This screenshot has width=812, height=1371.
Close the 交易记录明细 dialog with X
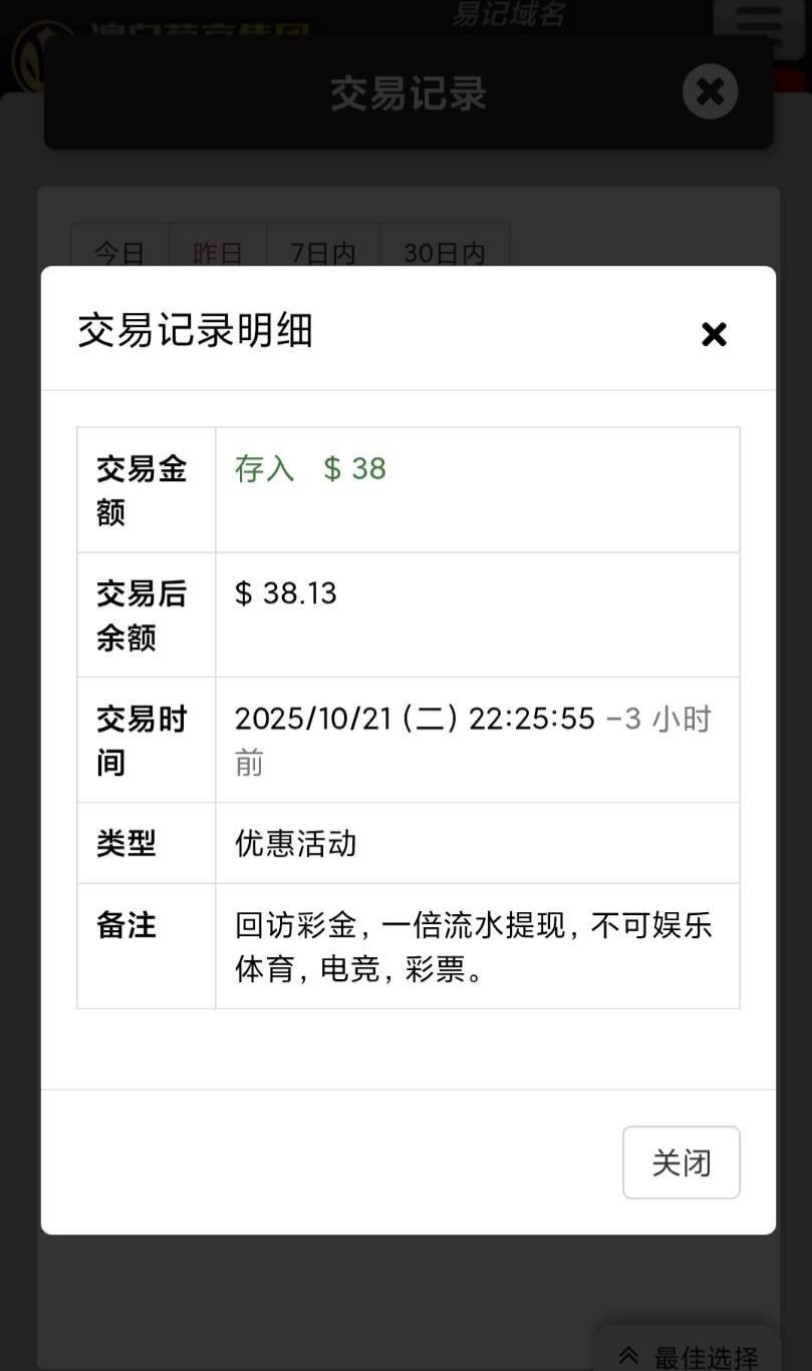point(714,334)
